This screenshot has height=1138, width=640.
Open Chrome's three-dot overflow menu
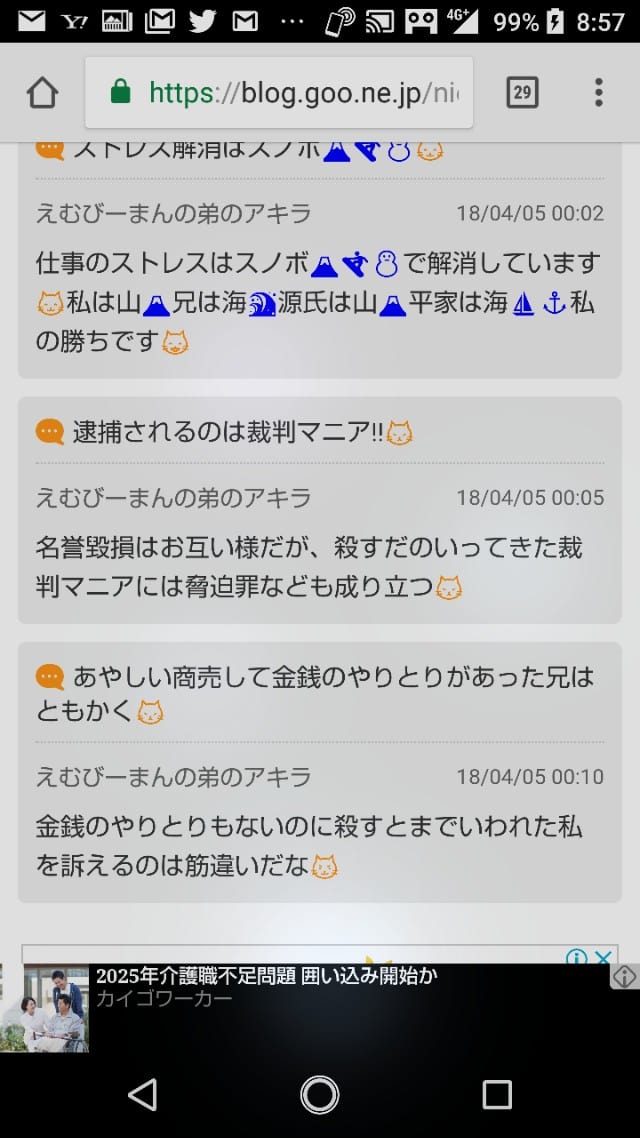pyautogui.click(x=598, y=93)
